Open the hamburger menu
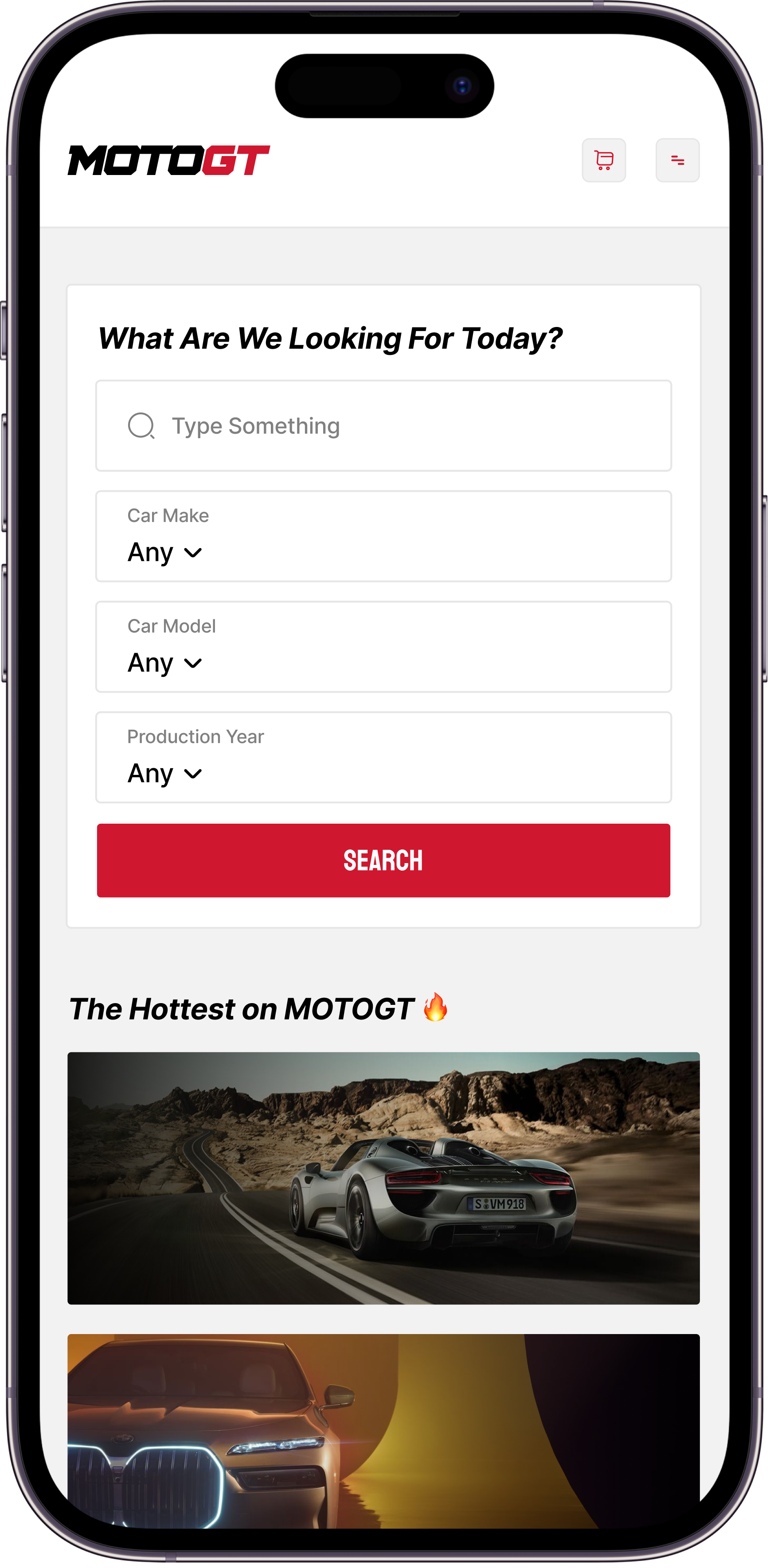The width and height of the screenshot is (774, 1568). 677,160
